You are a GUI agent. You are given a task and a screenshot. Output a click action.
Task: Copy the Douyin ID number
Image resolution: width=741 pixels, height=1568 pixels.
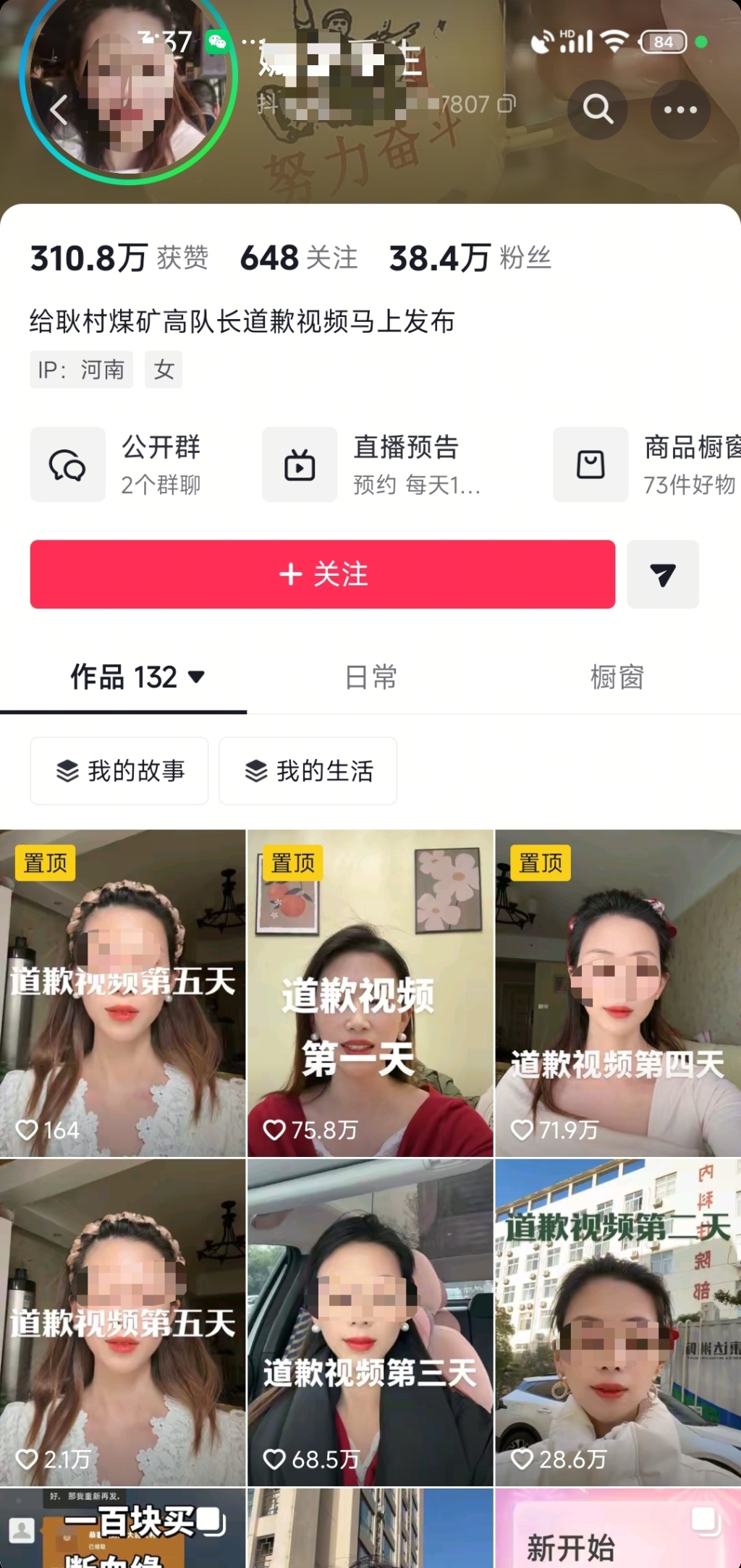[507, 104]
